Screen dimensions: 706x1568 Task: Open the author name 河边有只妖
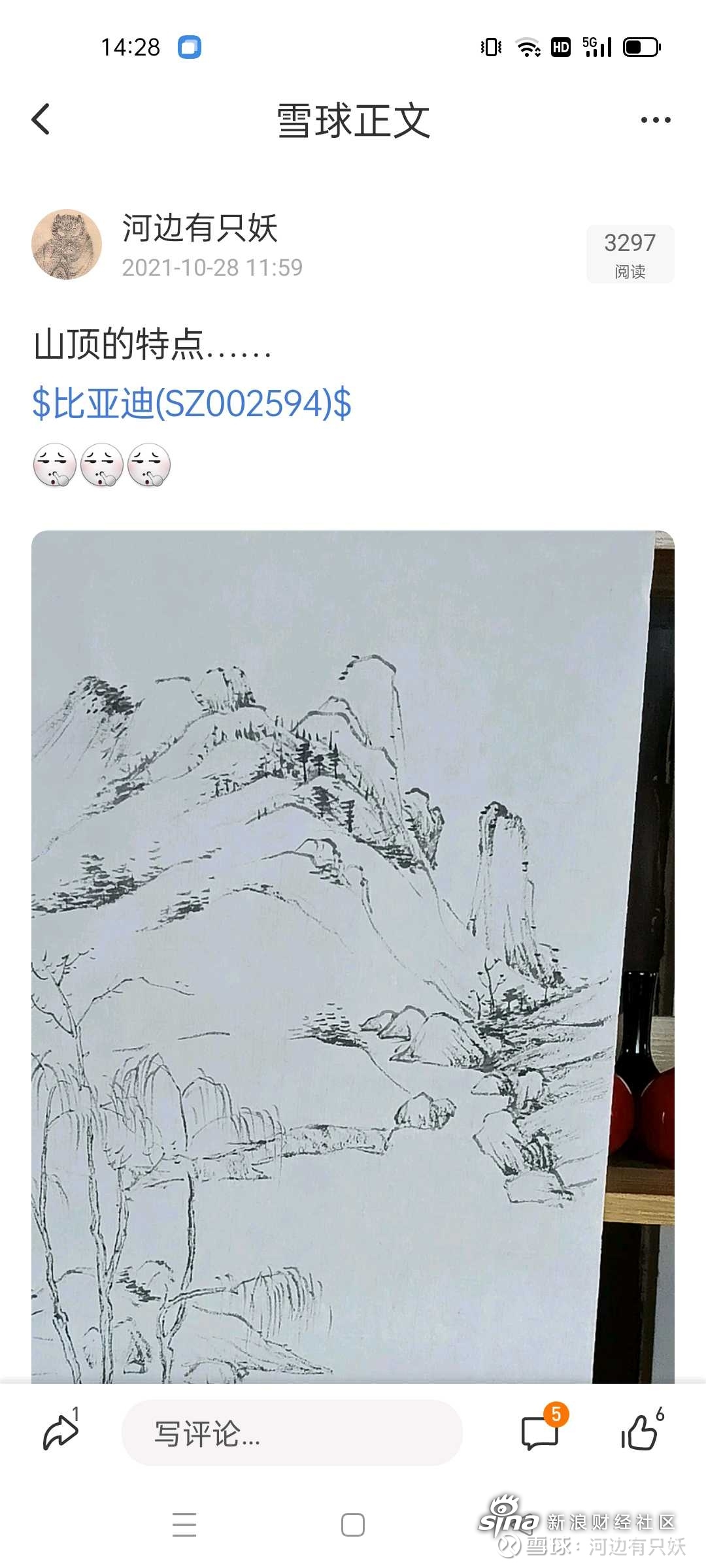[200, 228]
